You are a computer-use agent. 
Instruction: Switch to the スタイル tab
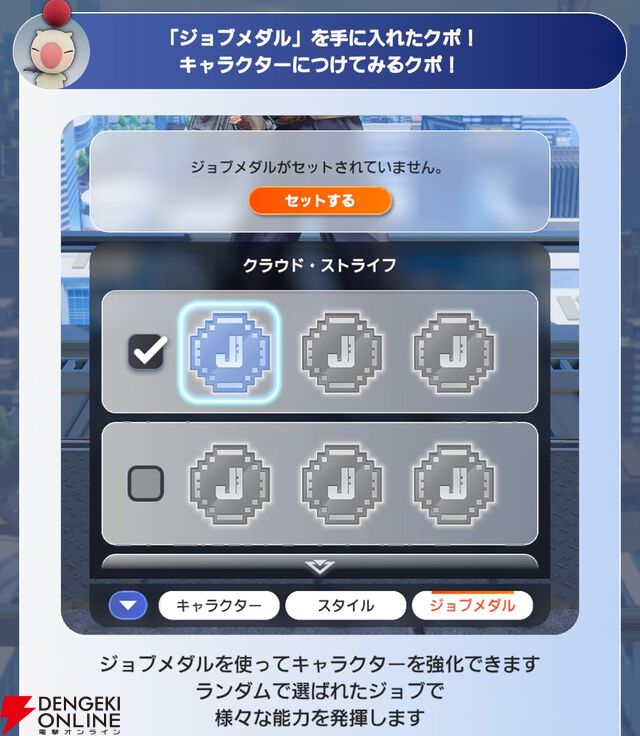click(x=346, y=605)
